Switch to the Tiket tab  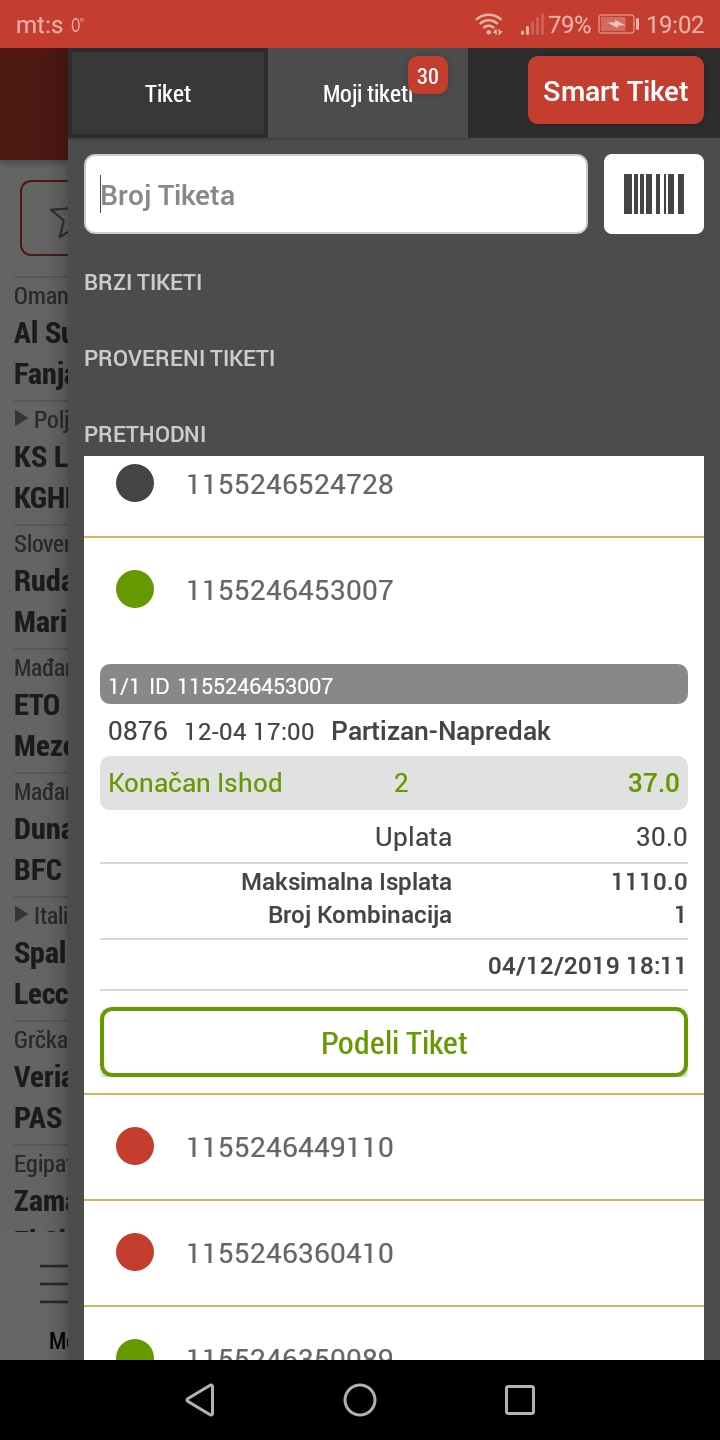pos(168,94)
